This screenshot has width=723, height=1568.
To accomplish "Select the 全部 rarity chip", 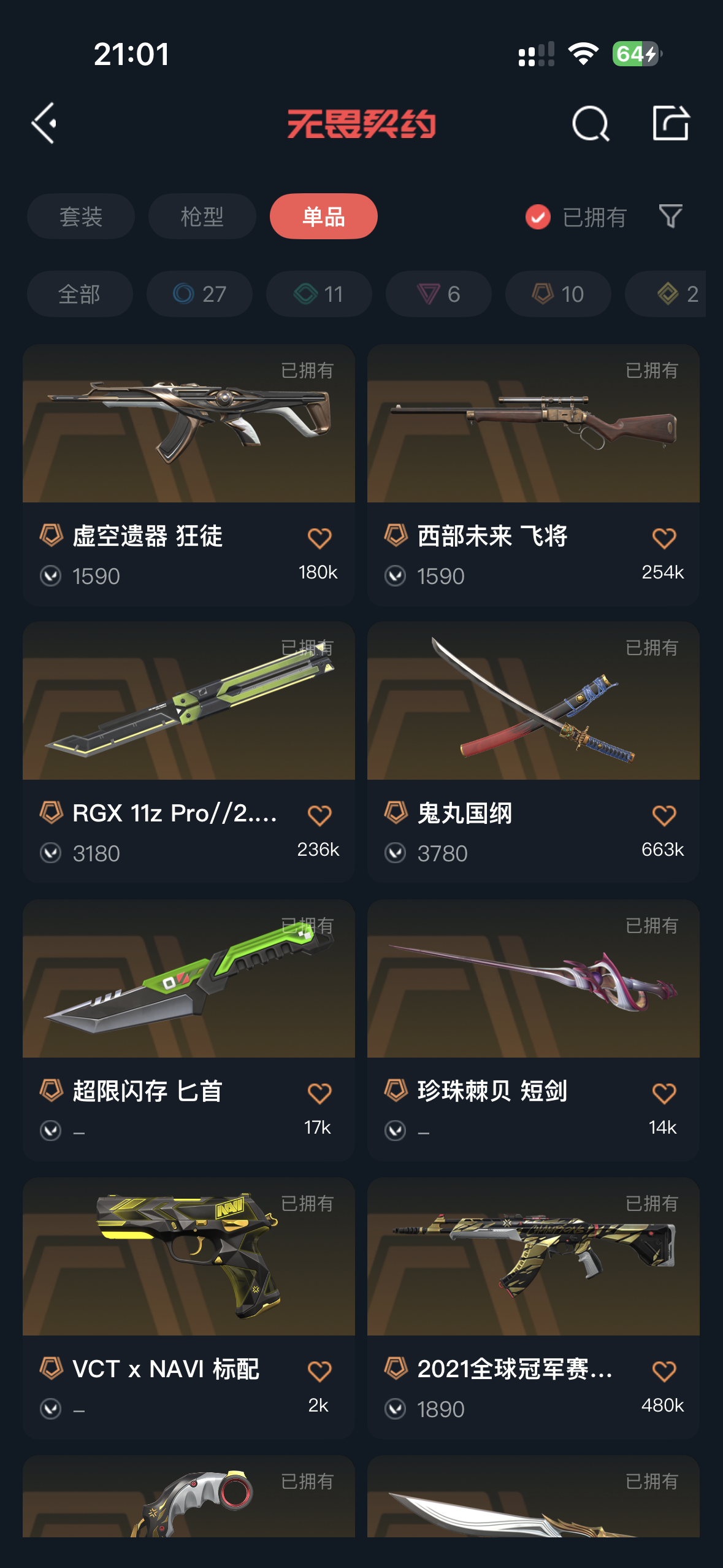I will click(80, 294).
